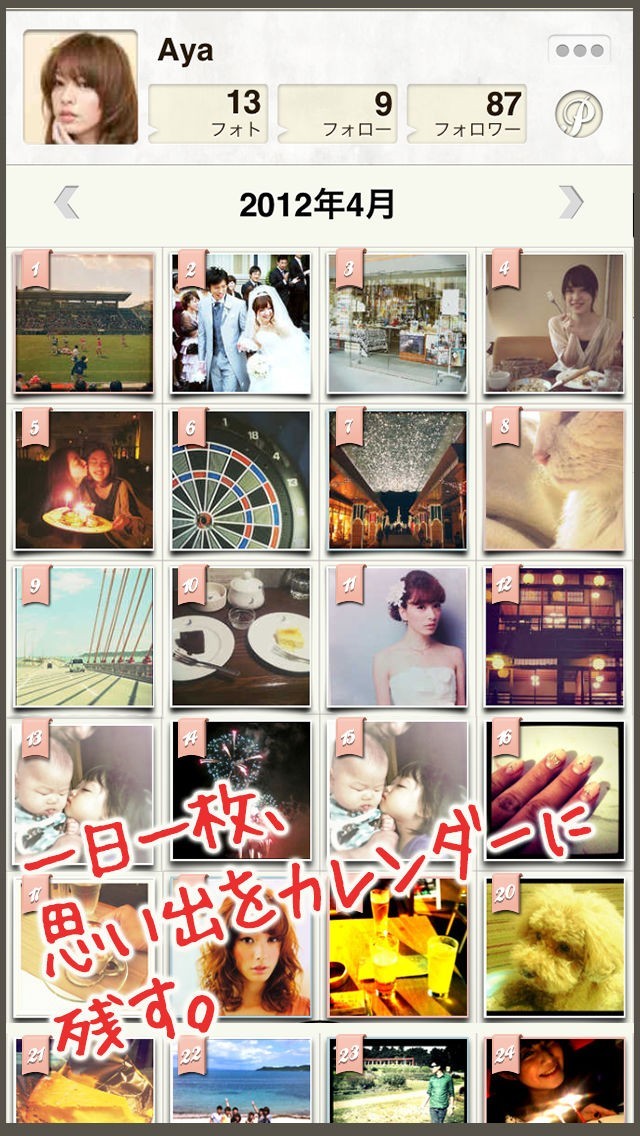
Task: Open day 5 birthday cake photo
Action: 85,479
